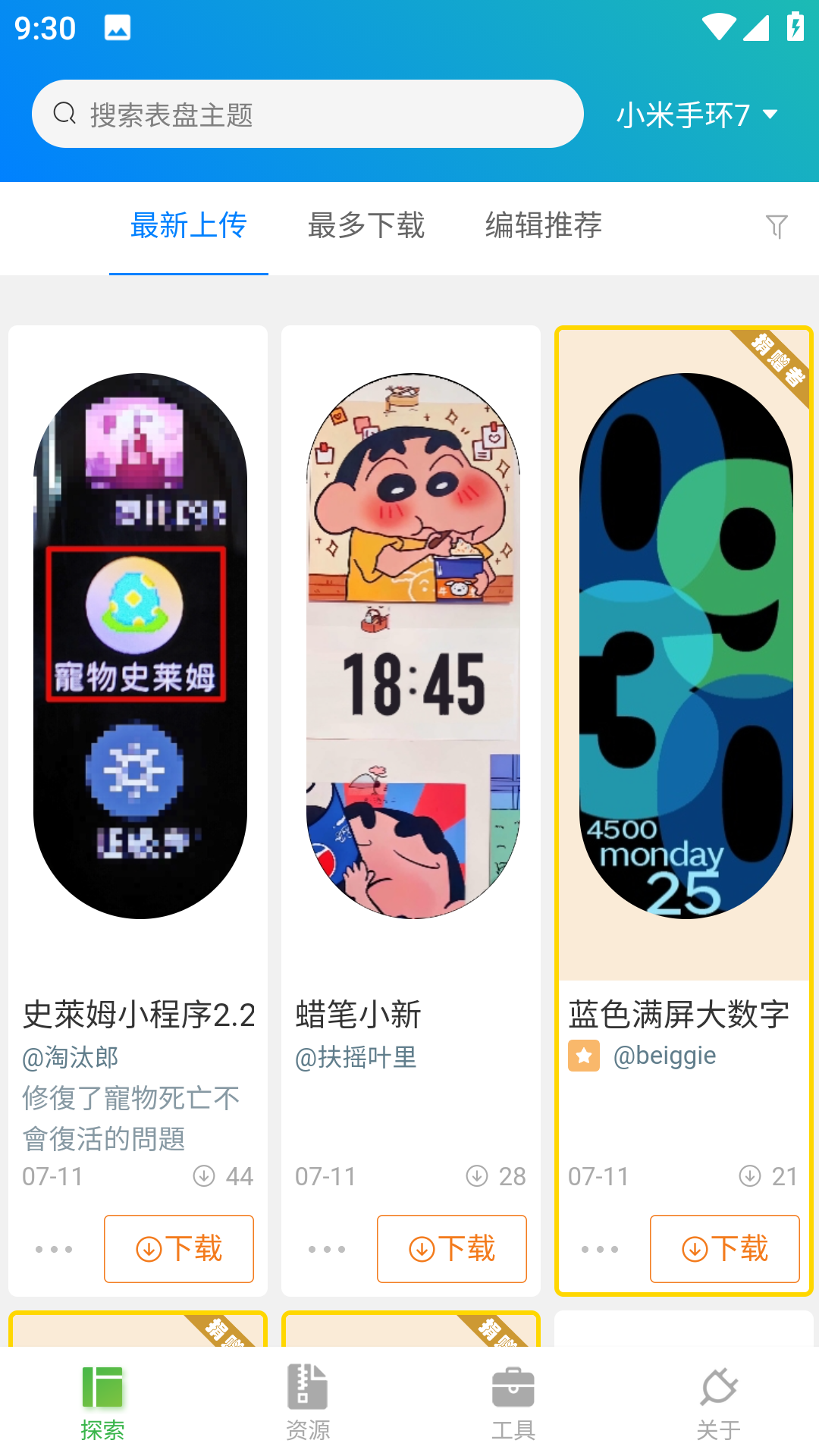
Task: Switch to the 最多下载 tab
Action: point(366,225)
